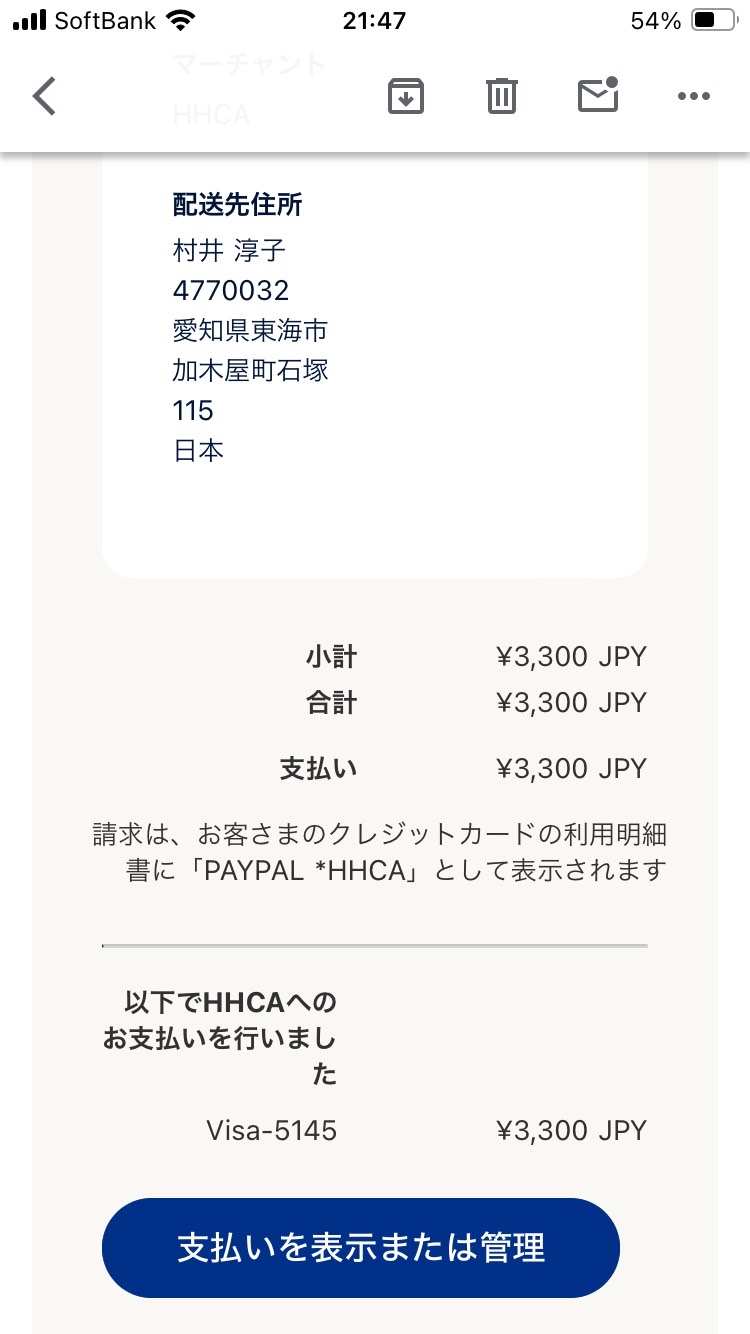750x1334 pixels.
Task: Archive this email
Action: (406, 96)
